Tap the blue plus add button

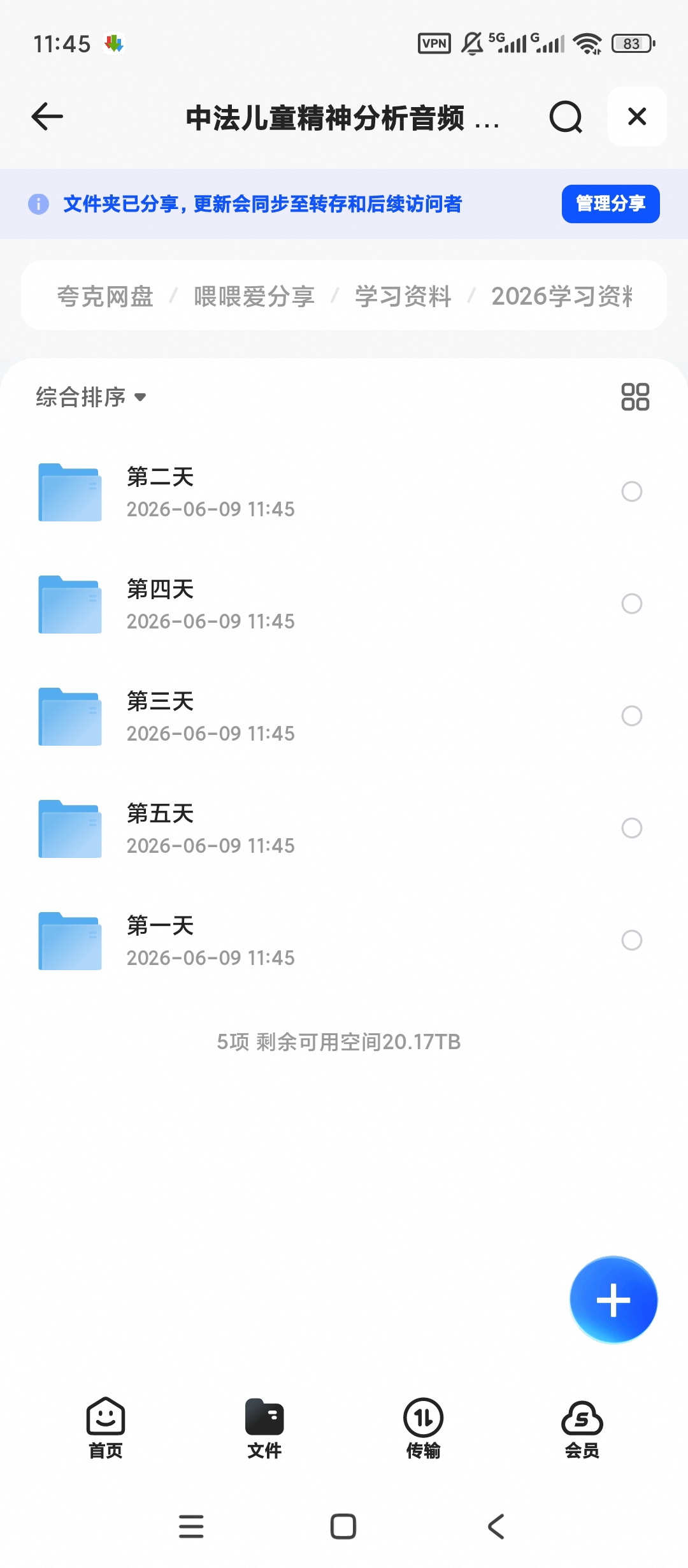(613, 1300)
